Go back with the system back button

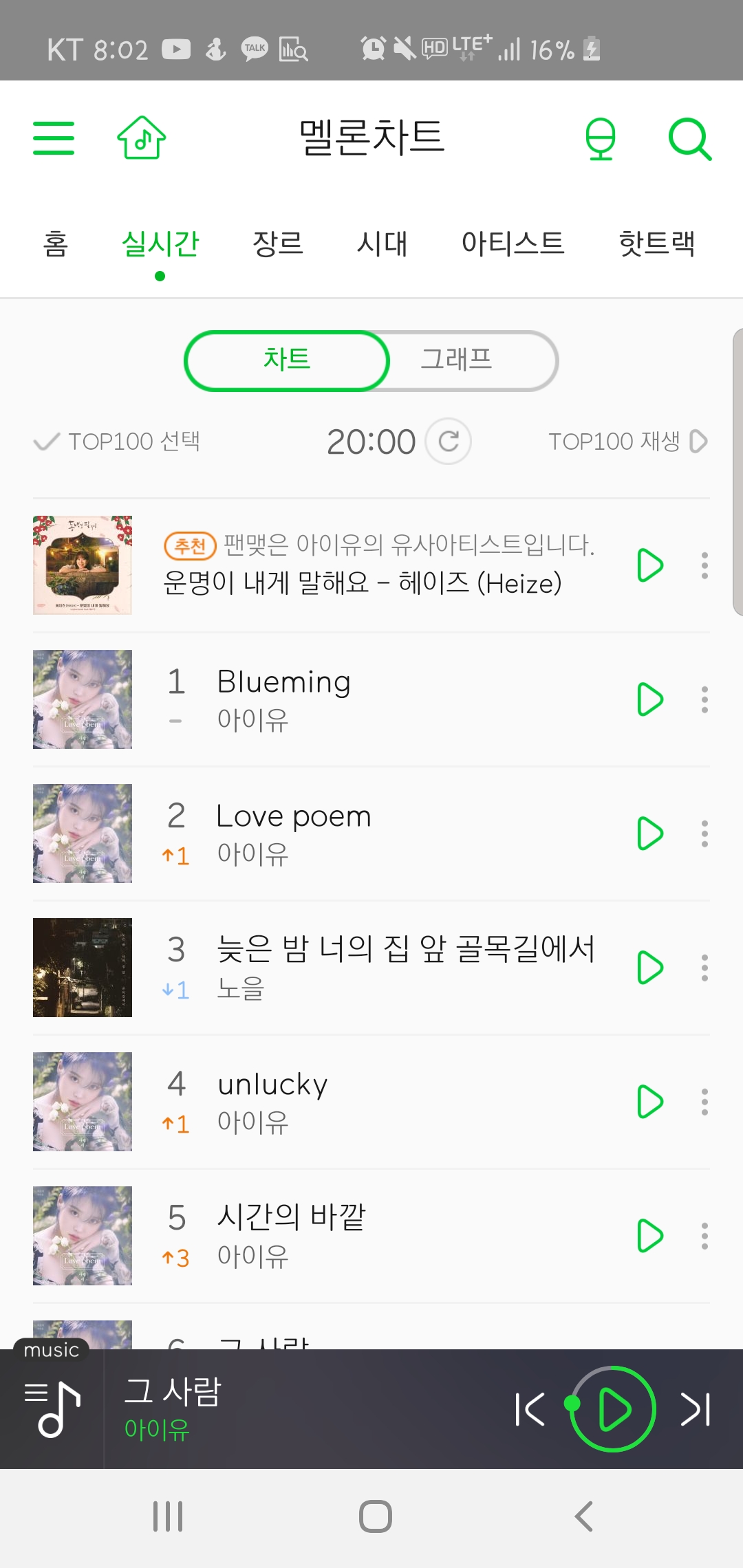(583, 1516)
